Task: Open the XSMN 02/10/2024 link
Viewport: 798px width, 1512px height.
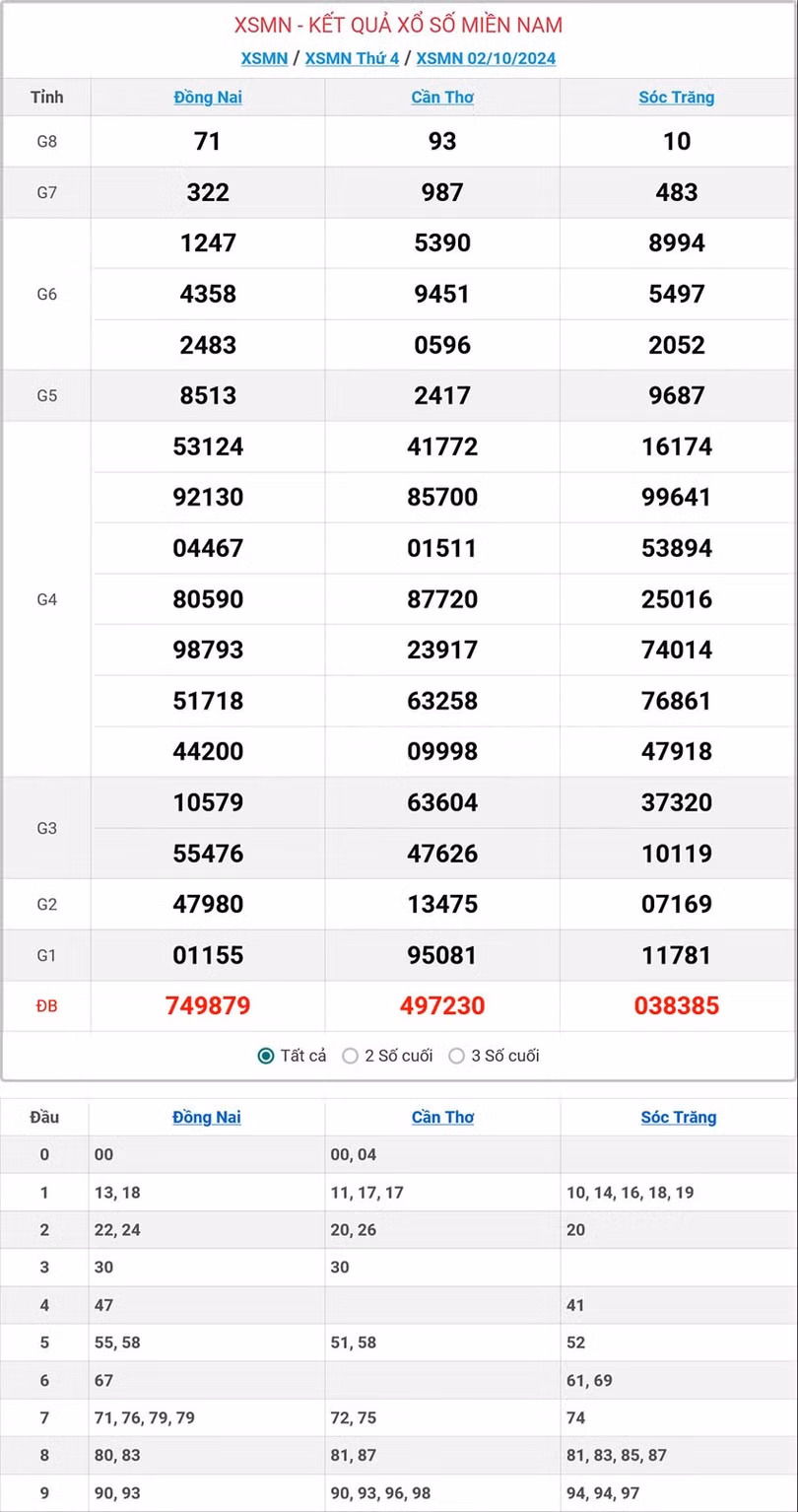Action: (486, 58)
